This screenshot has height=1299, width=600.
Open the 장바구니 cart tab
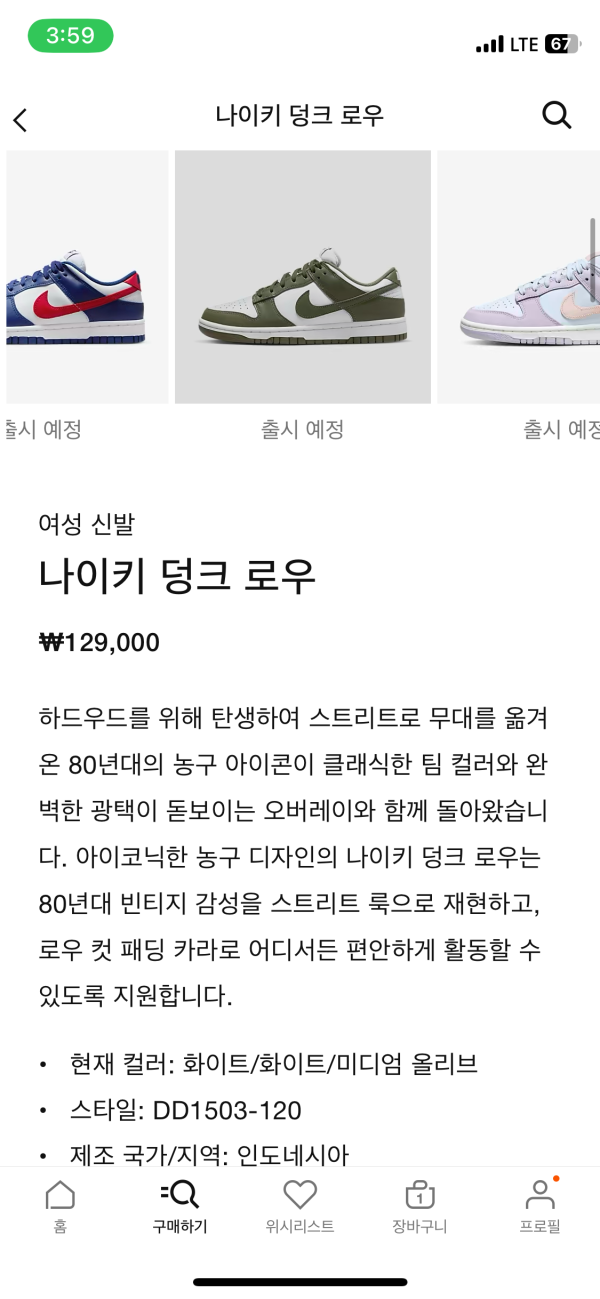pyautogui.click(x=420, y=1207)
